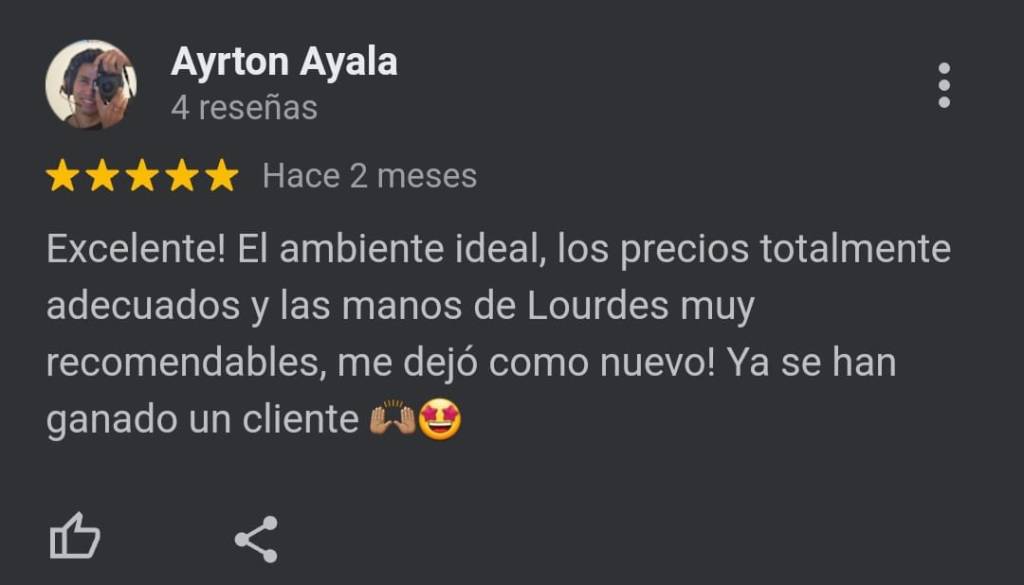Open the overflow menu on Ayrton Ayala's review
This screenshot has height=585, width=1024.
[x=943, y=86]
